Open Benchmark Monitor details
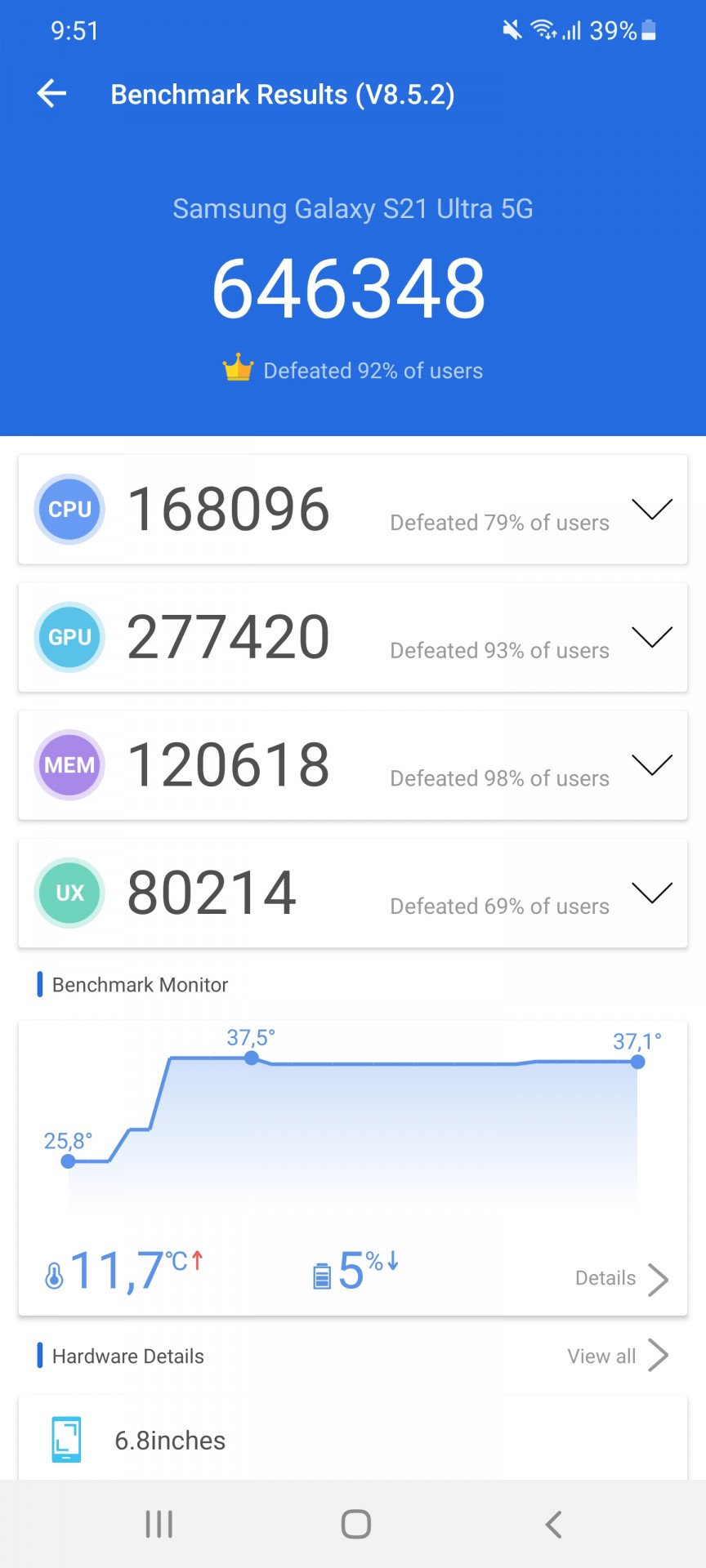 pyautogui.click(x=622, y=1279)
